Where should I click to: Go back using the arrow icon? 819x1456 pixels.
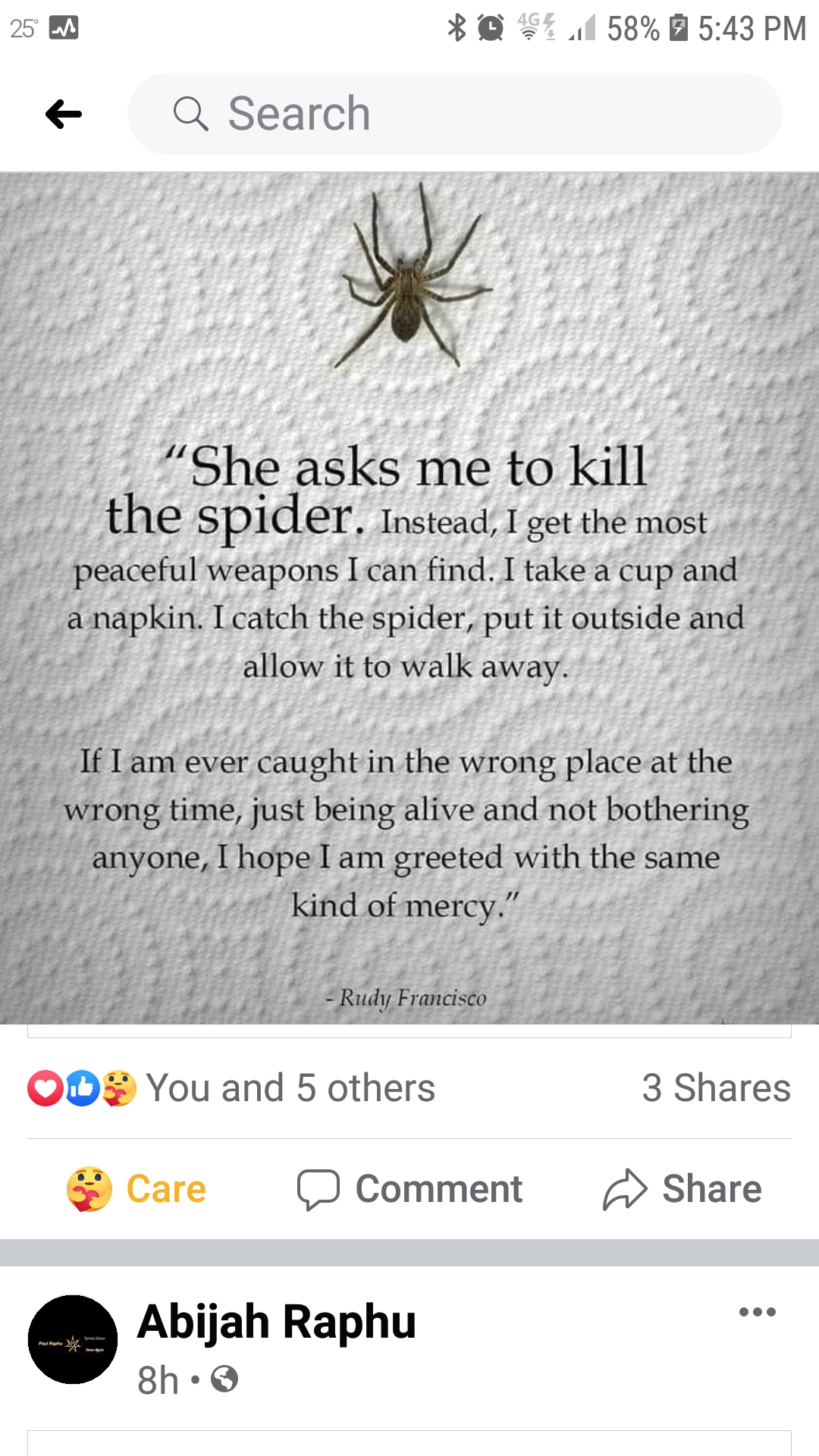tap(64, 115)
